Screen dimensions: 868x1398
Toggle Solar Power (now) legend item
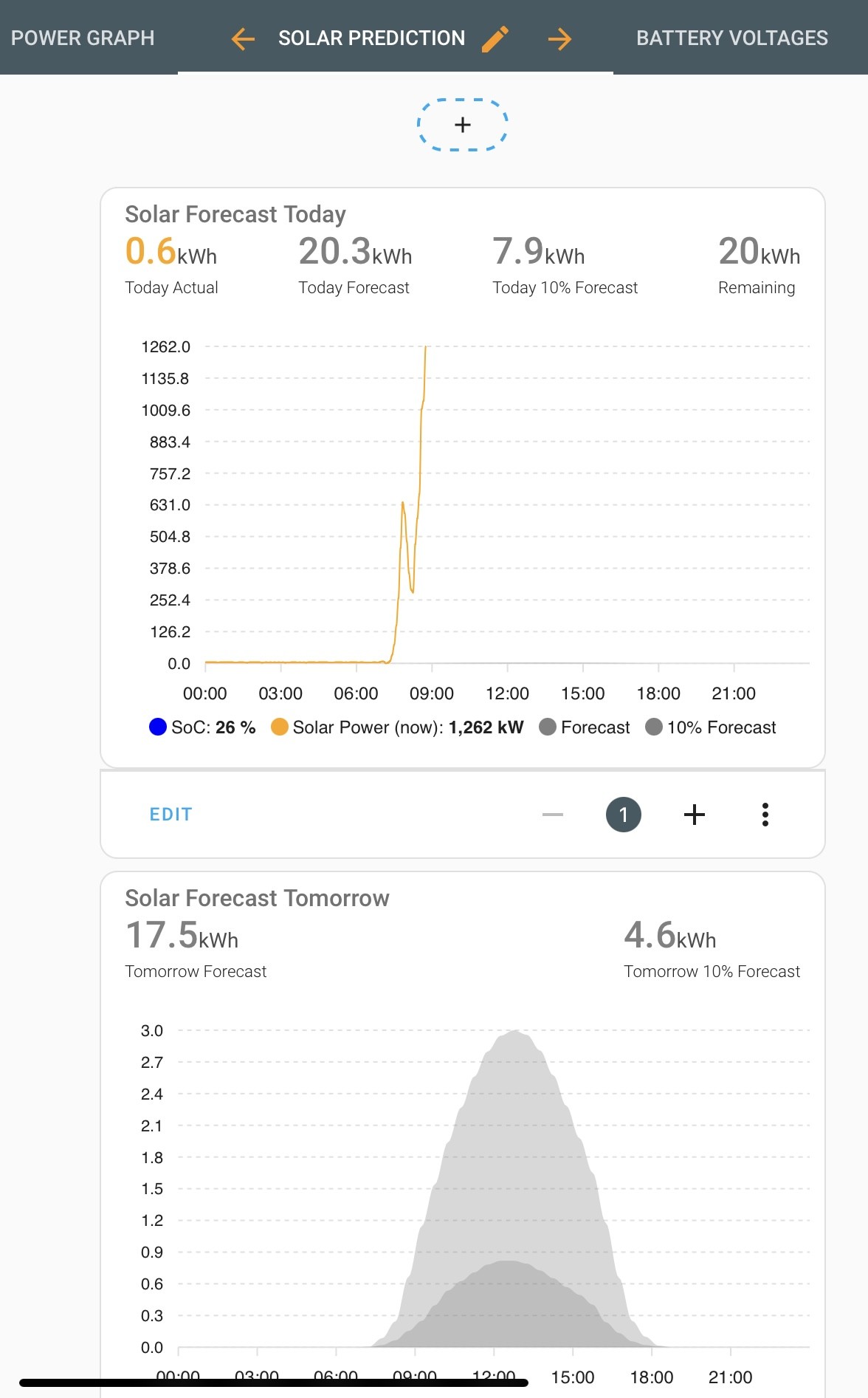tap(397, 727)
